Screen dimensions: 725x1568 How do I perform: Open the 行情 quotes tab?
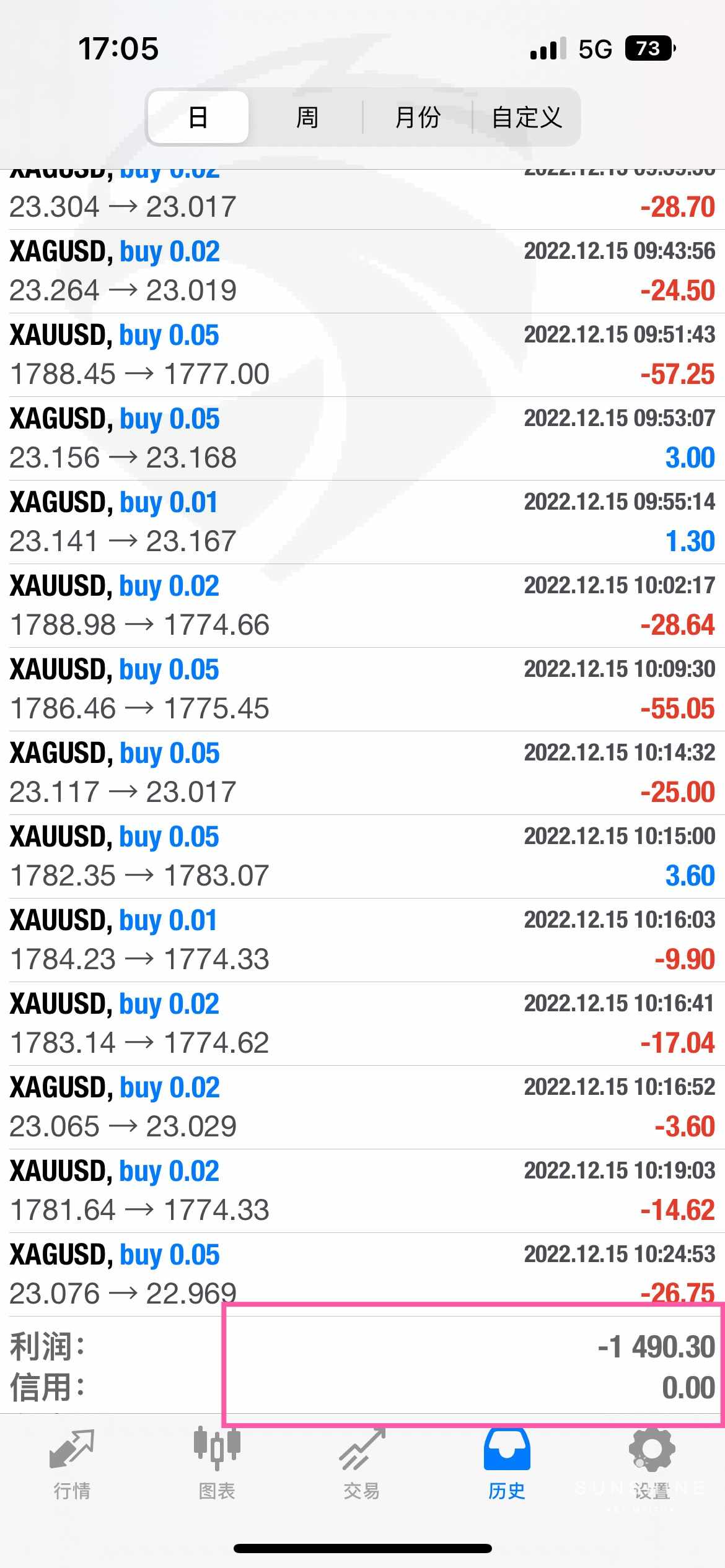(x=72, y=1464)
